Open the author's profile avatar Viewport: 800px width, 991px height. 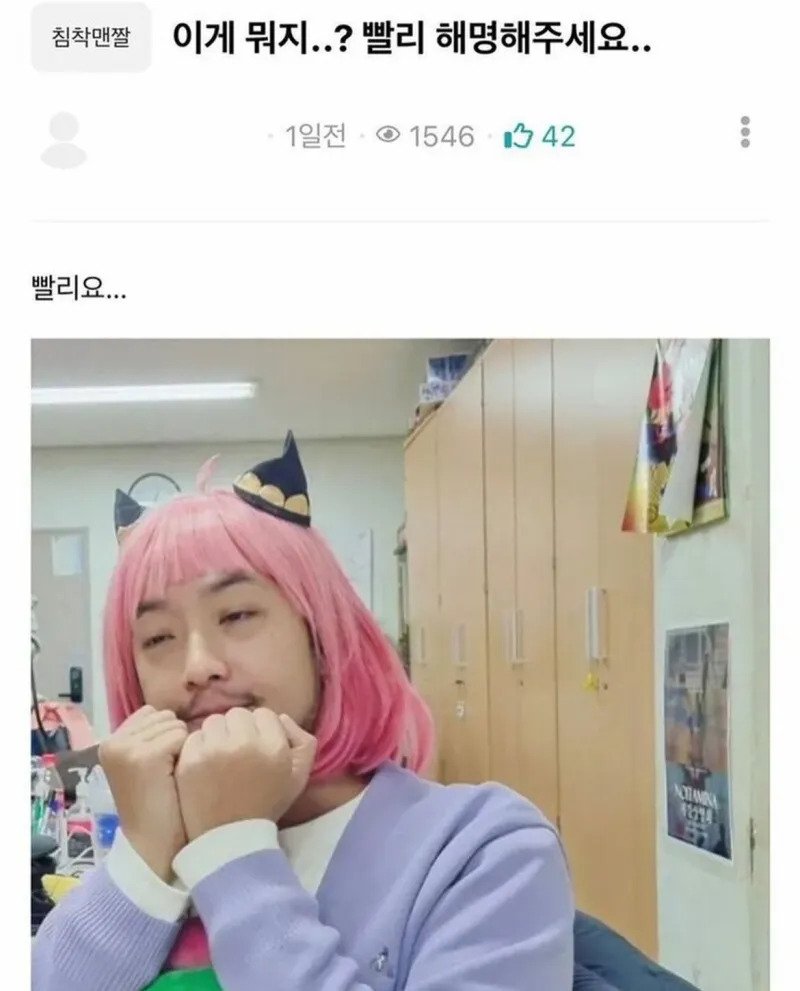point(64,140)
